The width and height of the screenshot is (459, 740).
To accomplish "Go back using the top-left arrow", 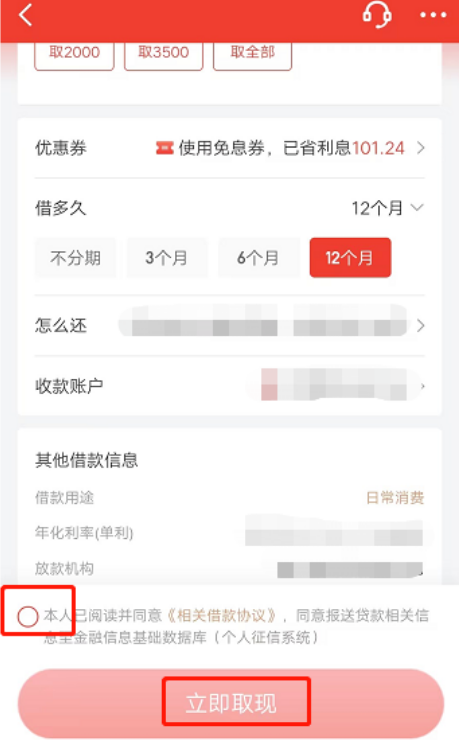I will click(x=25, y=15).
